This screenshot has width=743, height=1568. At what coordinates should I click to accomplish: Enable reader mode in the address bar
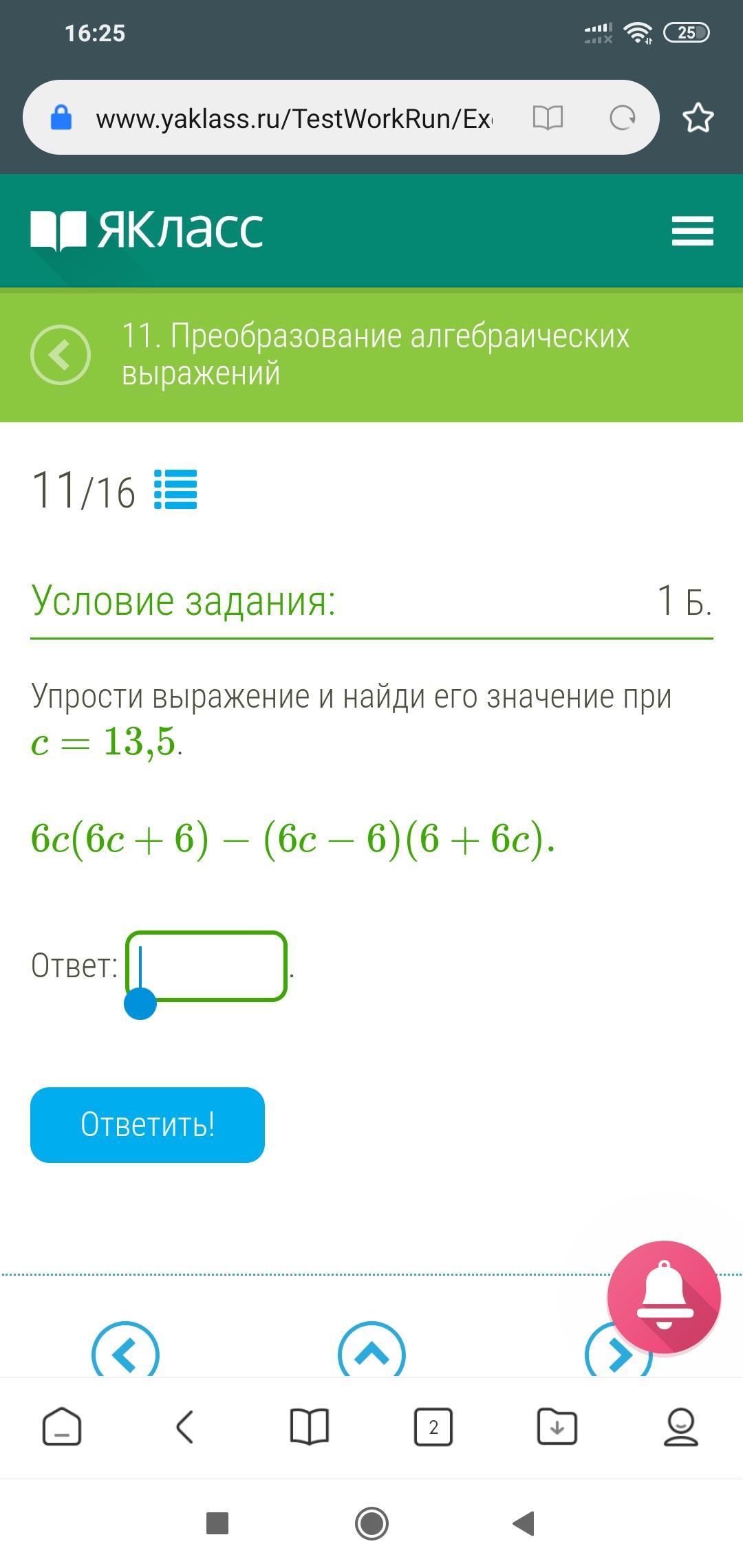point(548,118)
